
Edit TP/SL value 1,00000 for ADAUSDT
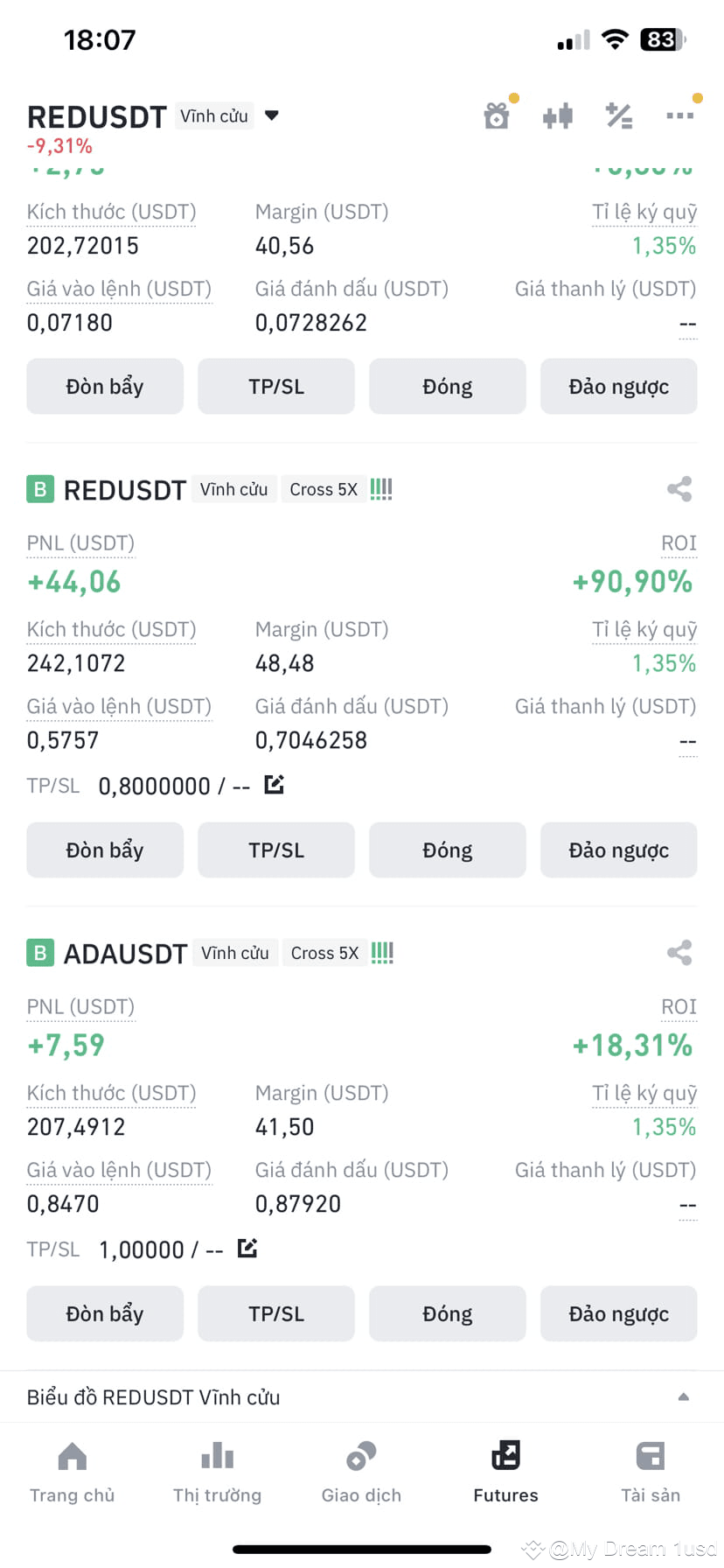(x=247, y=1249)
